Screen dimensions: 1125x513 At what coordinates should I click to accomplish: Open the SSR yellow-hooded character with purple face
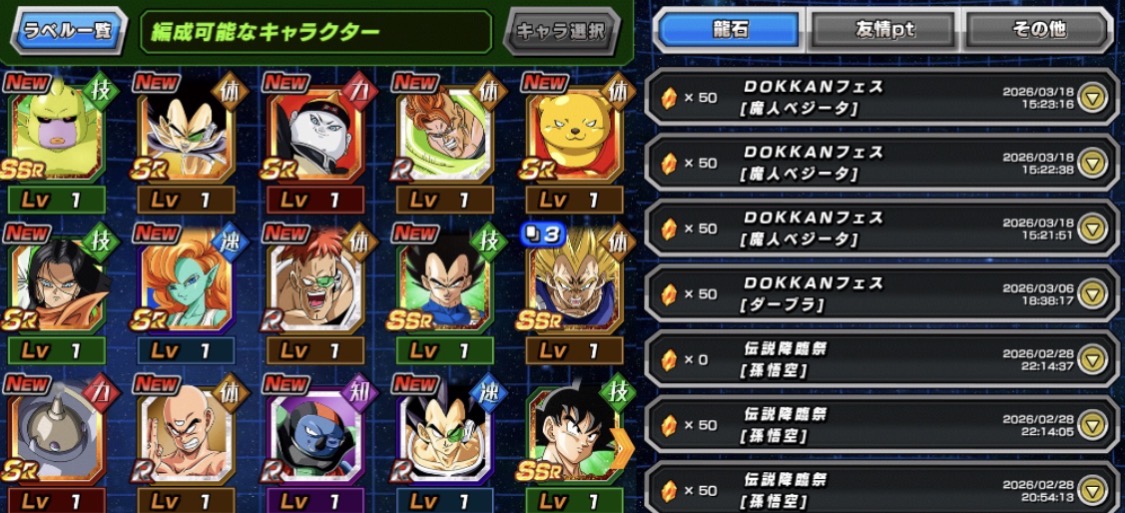click(56, 130)
